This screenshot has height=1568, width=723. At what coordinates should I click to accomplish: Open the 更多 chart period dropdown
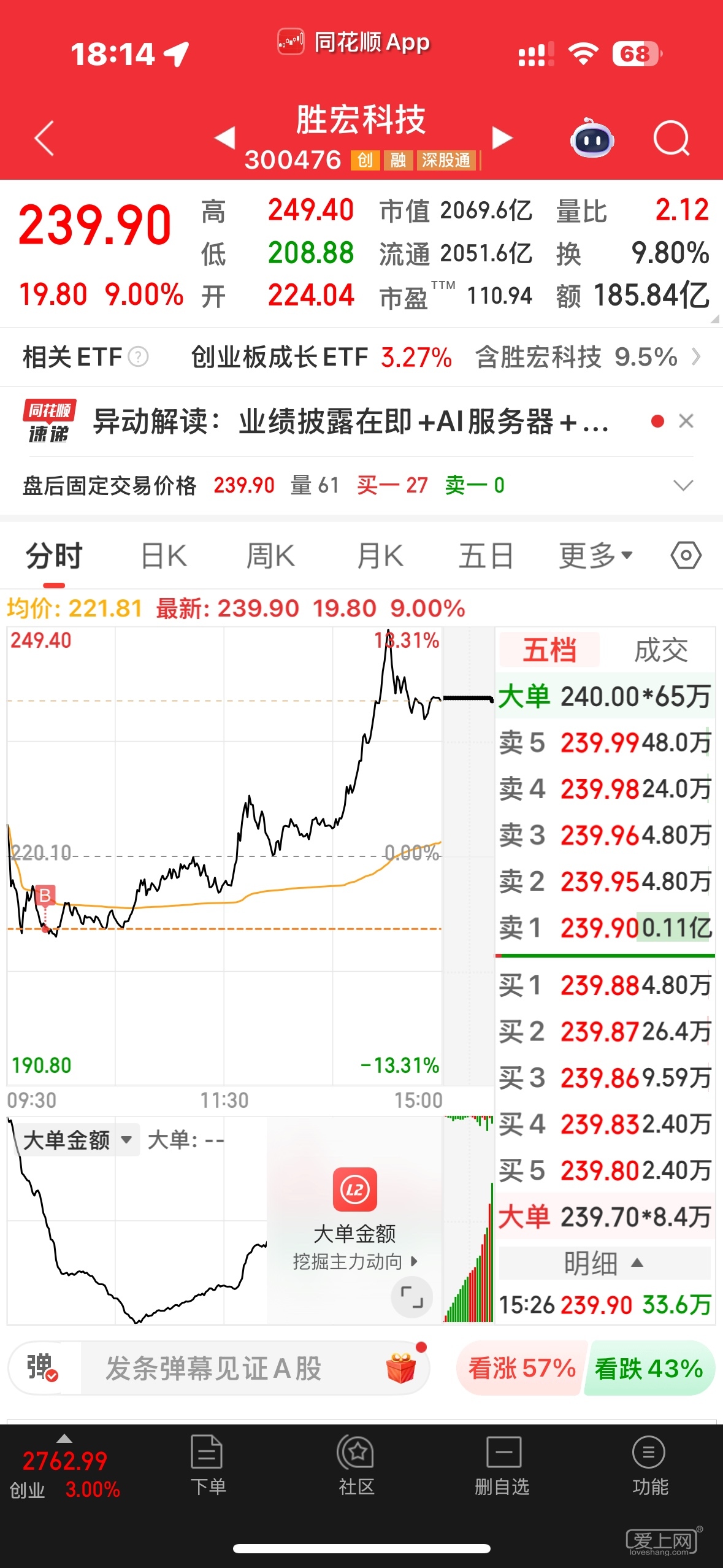tap(595, 556)
